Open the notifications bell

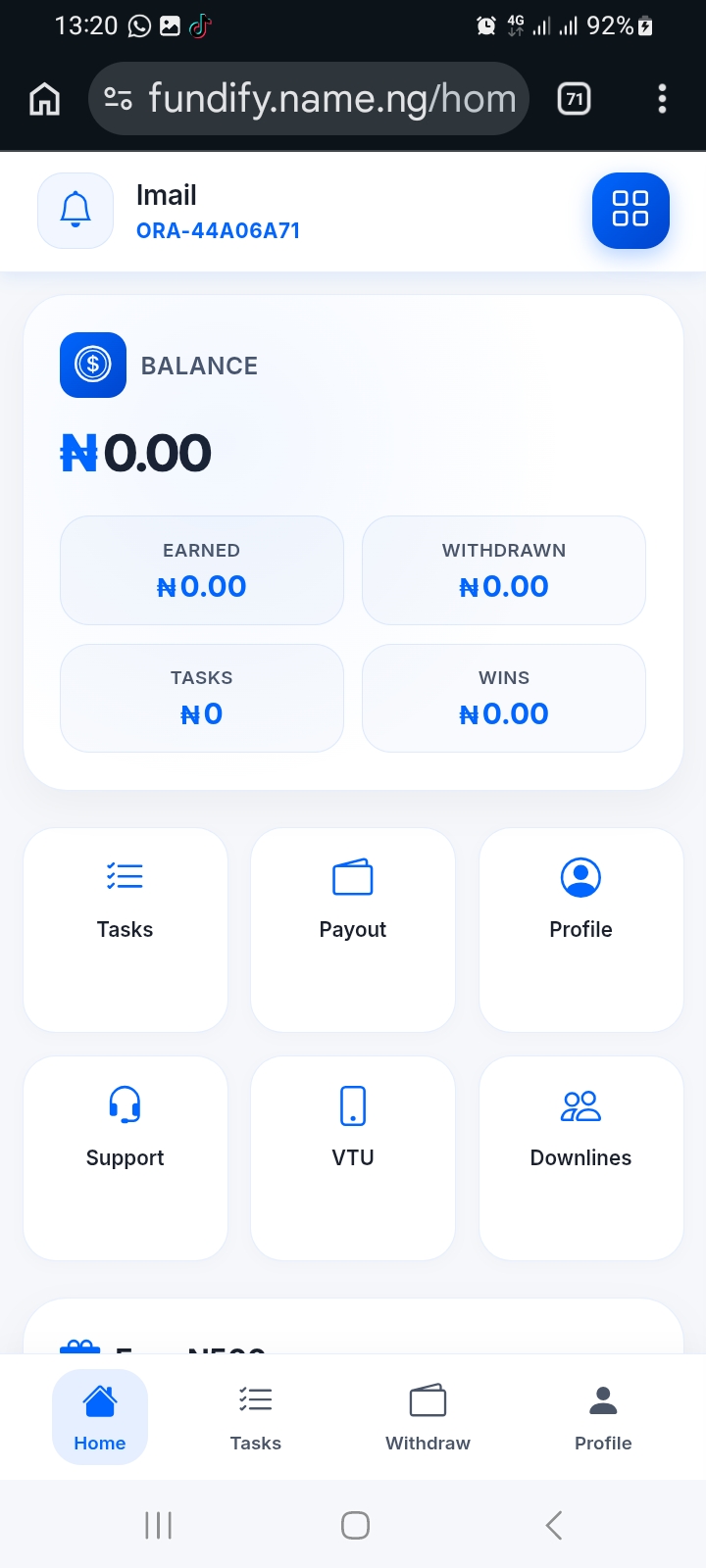click(76, 211)
